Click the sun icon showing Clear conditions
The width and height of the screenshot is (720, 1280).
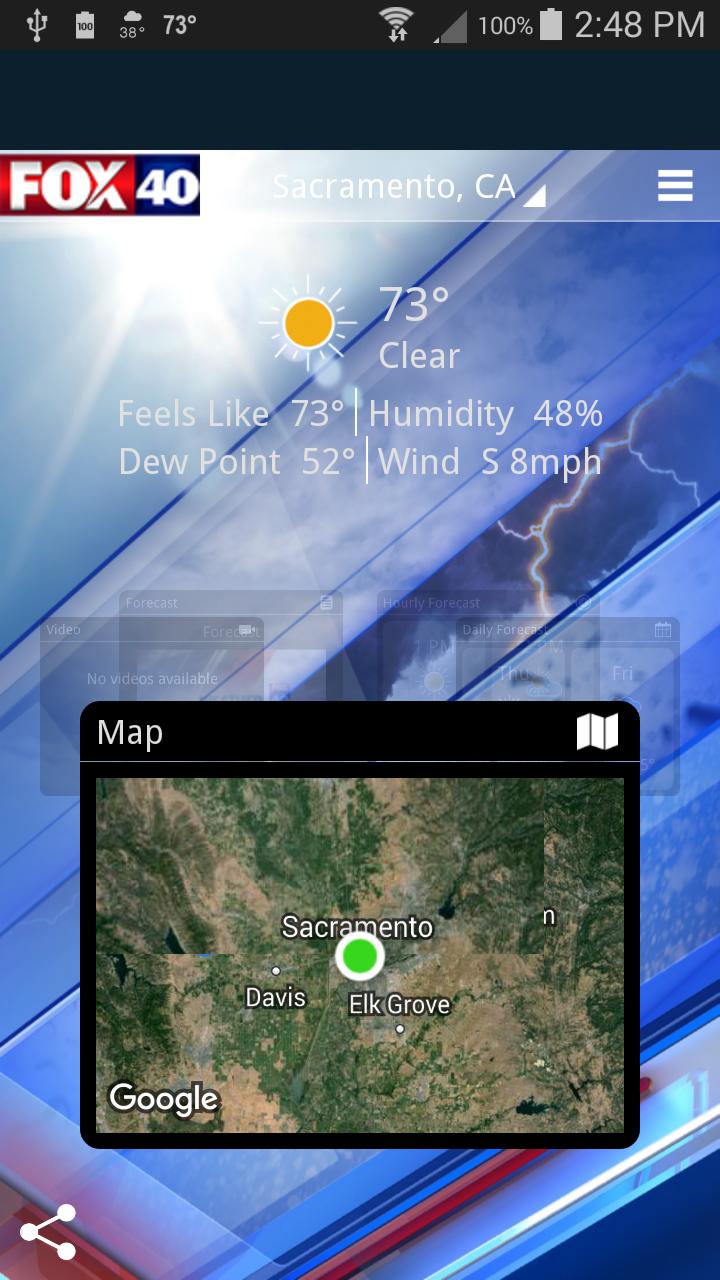click(307, 323)
